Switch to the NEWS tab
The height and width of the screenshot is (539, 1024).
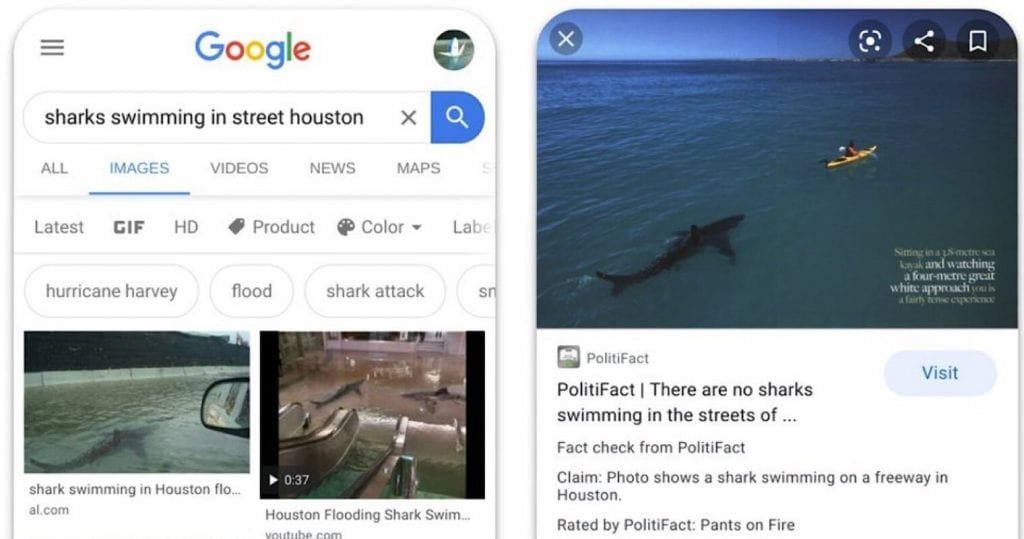(332, 168)
